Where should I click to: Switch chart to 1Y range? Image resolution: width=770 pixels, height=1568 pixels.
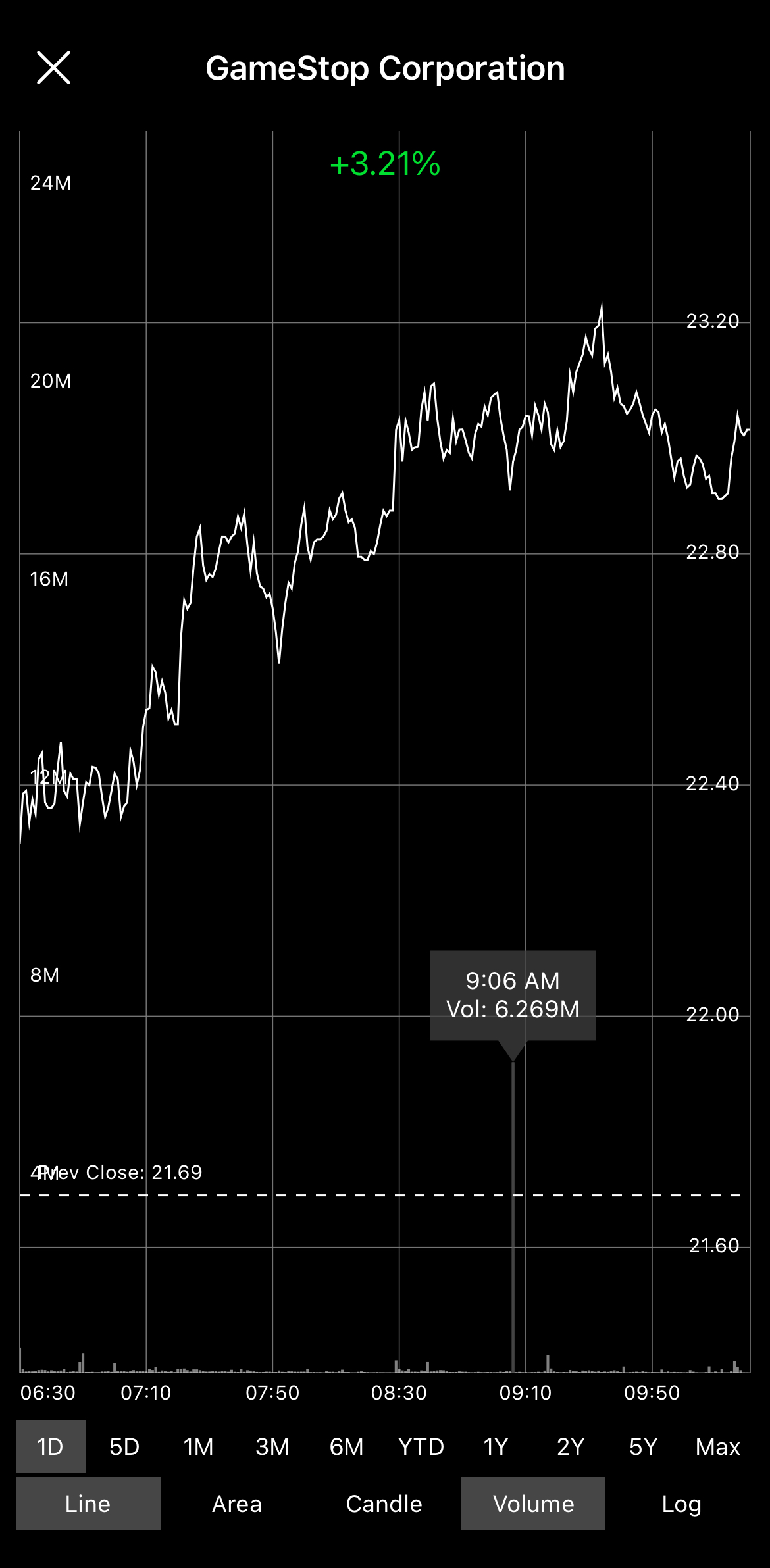click(496, 1447)
